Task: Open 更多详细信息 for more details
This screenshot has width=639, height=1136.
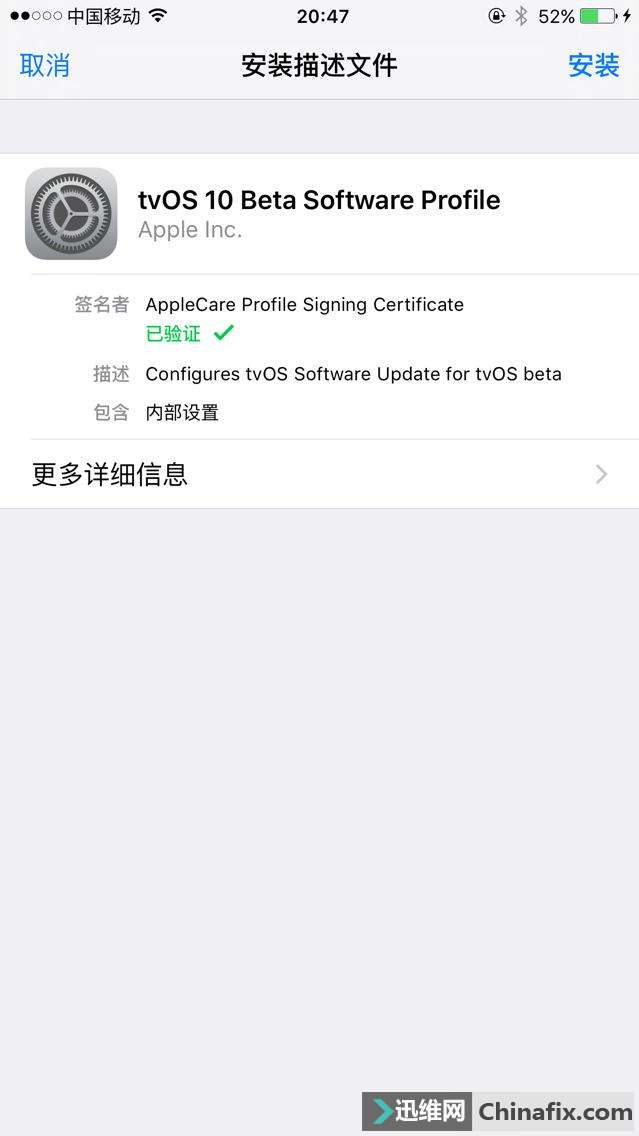Action: click(319, 474)
